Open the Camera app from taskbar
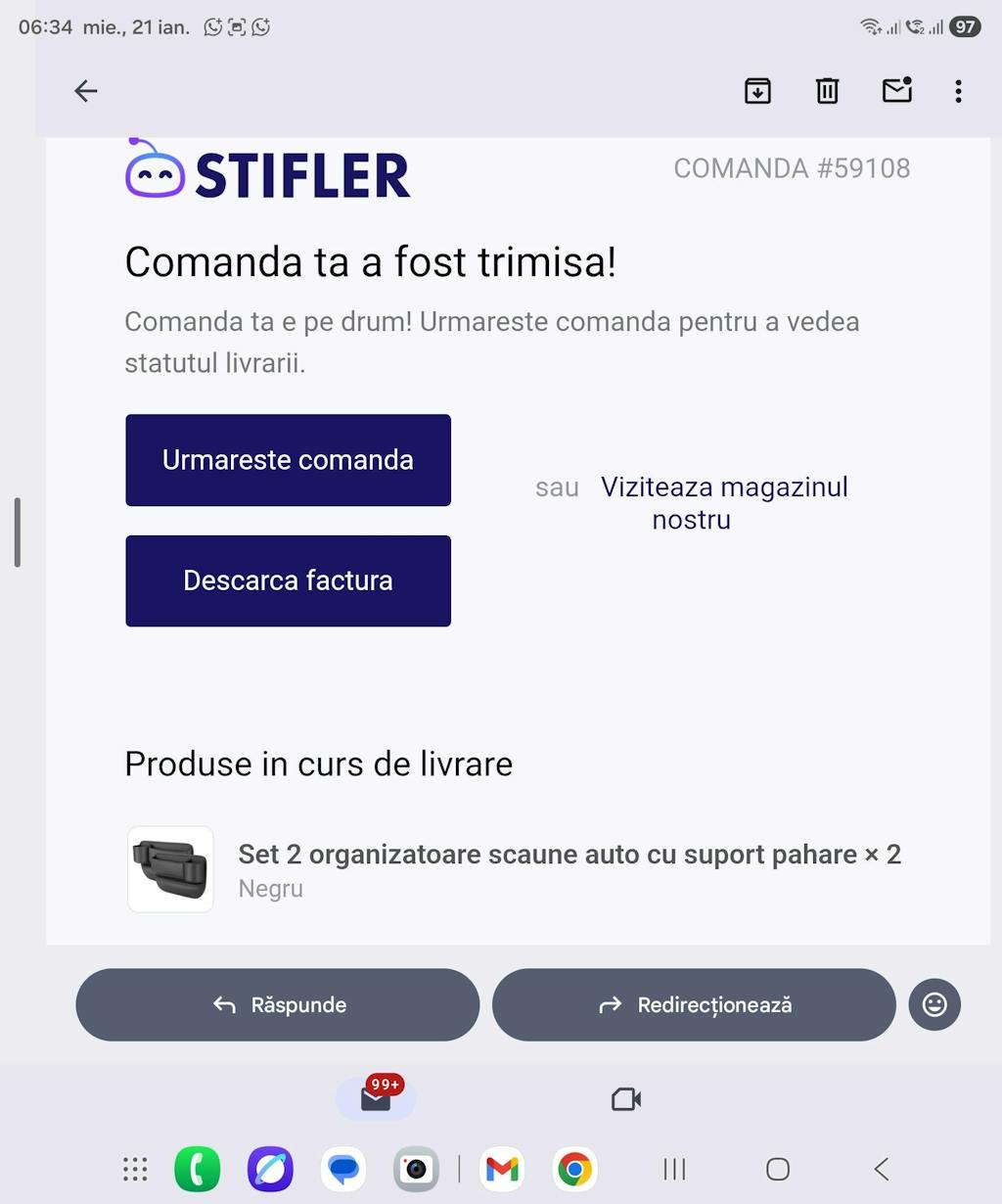Viewport: 1002px width, 1204px height. click(416, 1169)
